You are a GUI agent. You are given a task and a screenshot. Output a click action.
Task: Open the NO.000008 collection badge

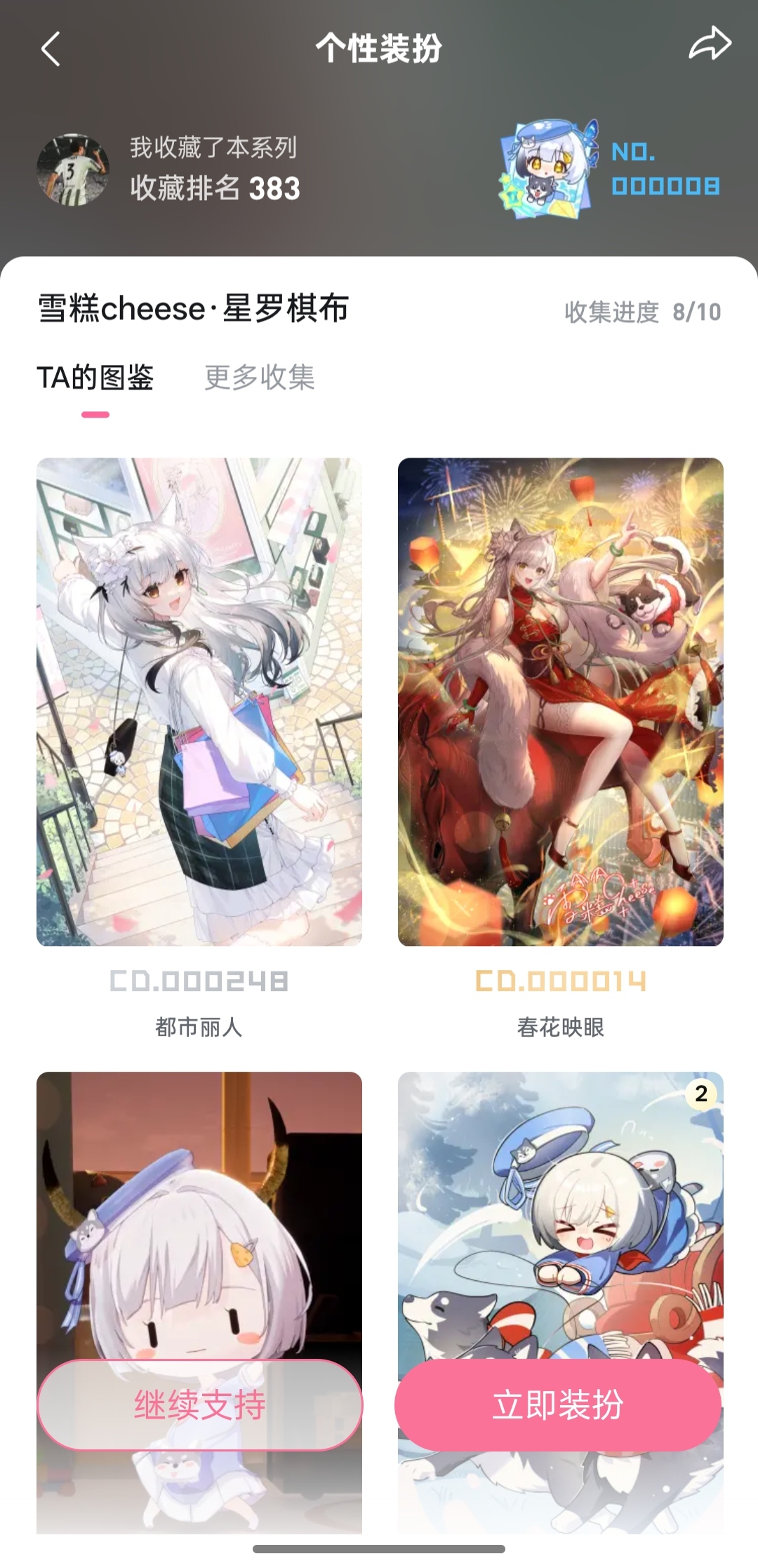coord(611,168)
